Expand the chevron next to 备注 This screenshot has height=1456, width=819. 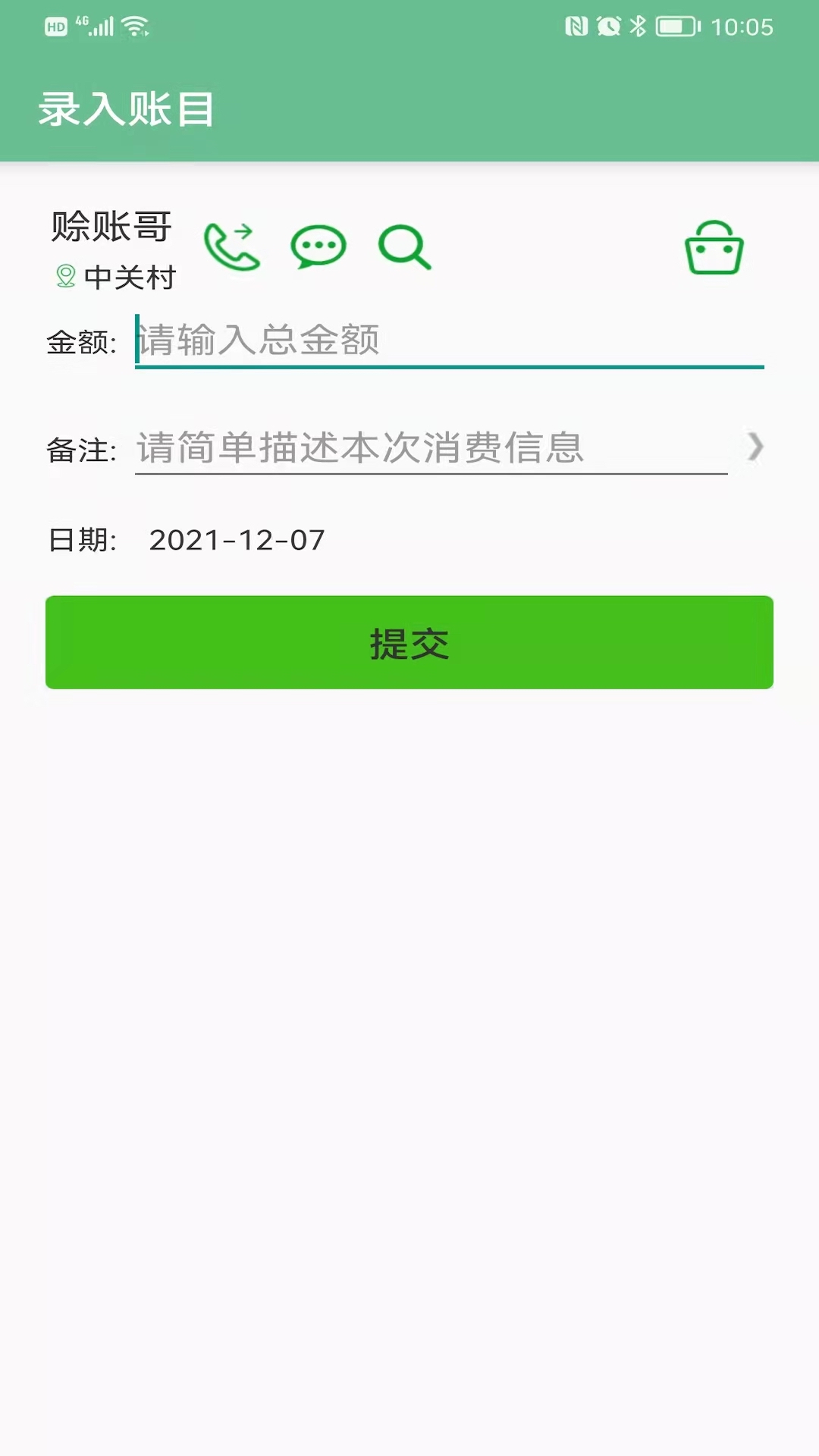755,447
